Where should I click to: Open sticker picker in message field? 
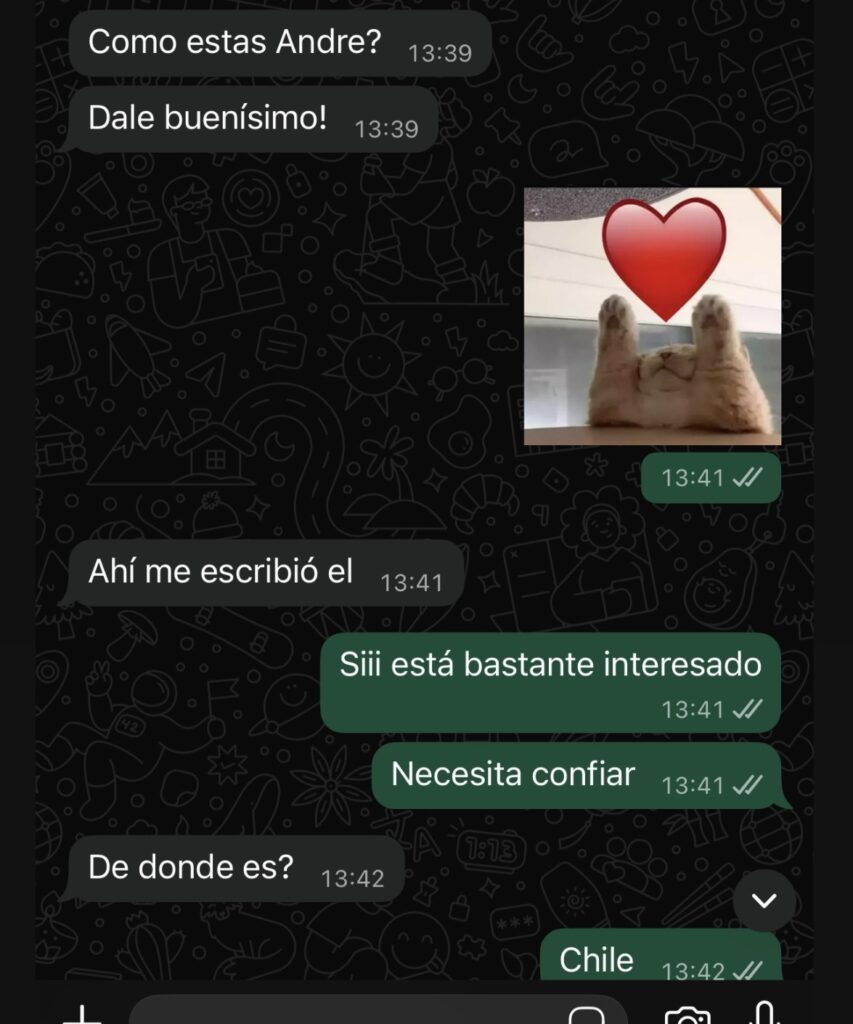(x=586, y=1014)
